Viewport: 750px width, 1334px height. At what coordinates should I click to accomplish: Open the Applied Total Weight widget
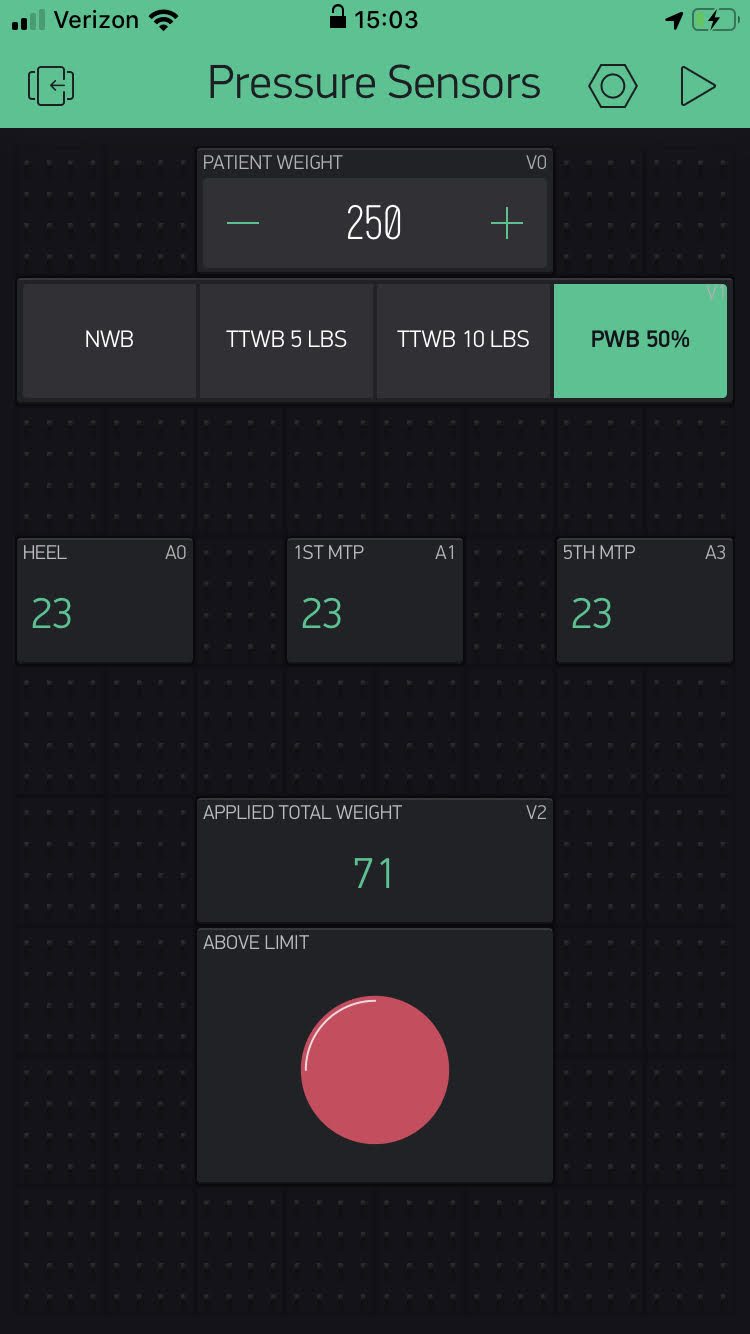[x=375, y=860]
